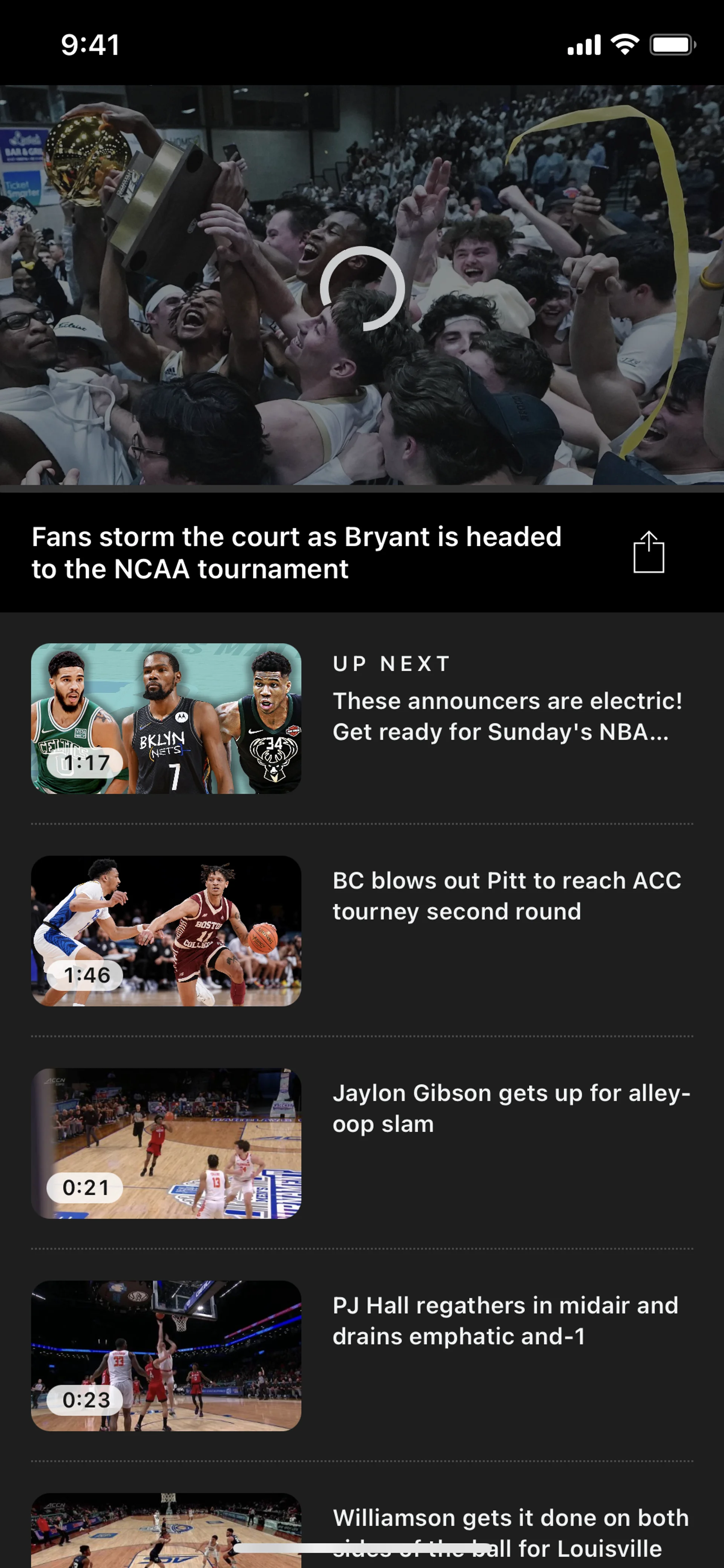Viewport: 724px width, 1568px height.
Task: Open BC blows out Pitt video
Action: tap(166, 931)
